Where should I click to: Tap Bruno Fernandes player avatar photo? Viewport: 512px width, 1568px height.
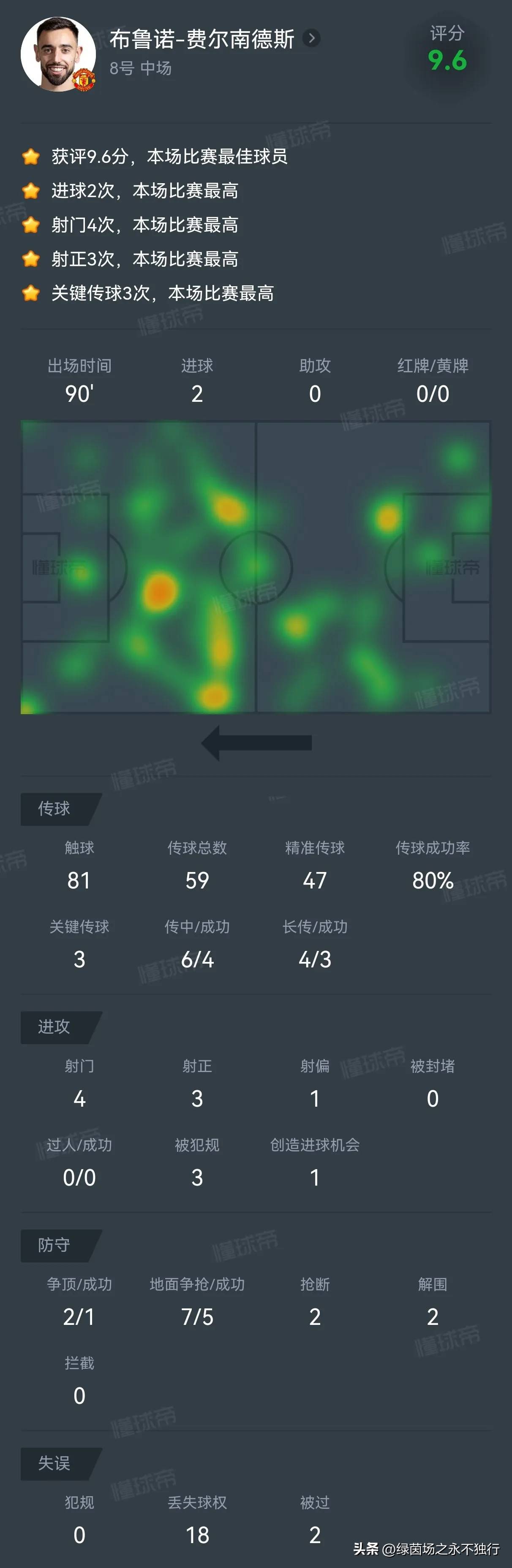(58, 54)
